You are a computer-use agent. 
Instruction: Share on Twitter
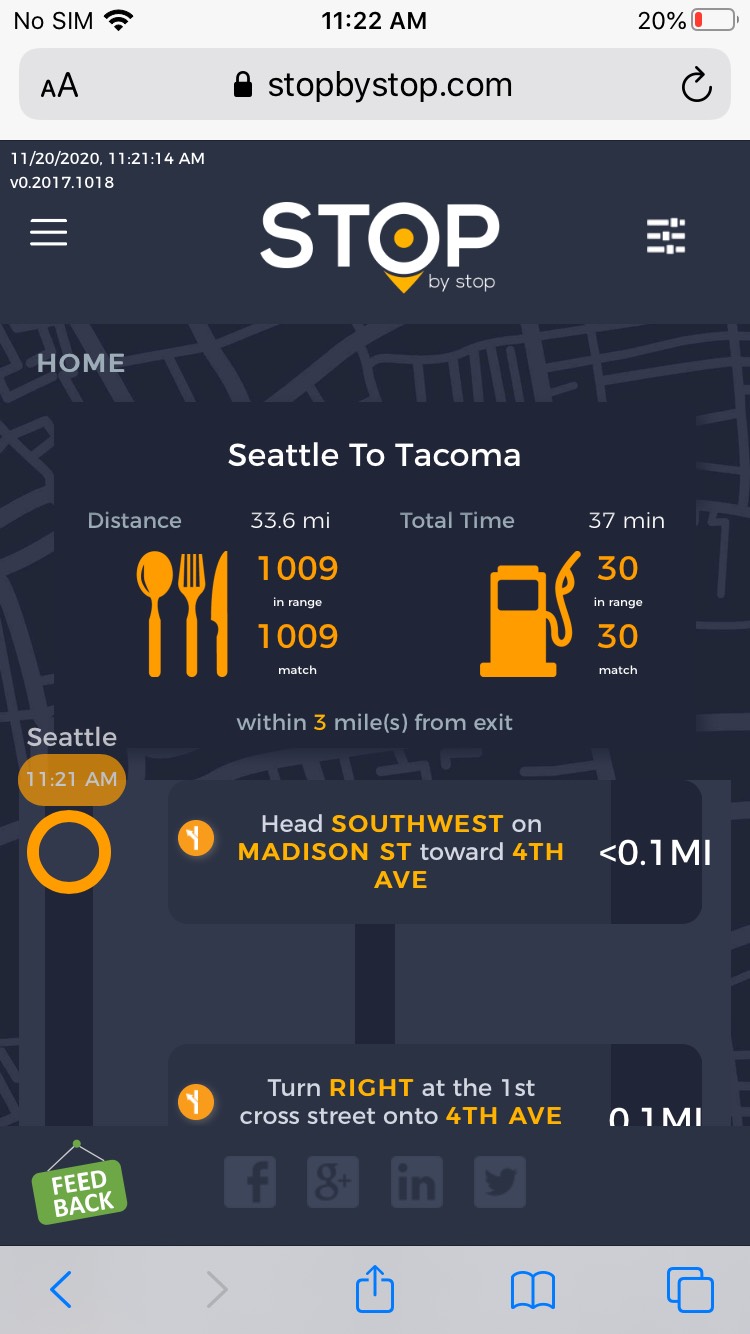point(499,1184)
